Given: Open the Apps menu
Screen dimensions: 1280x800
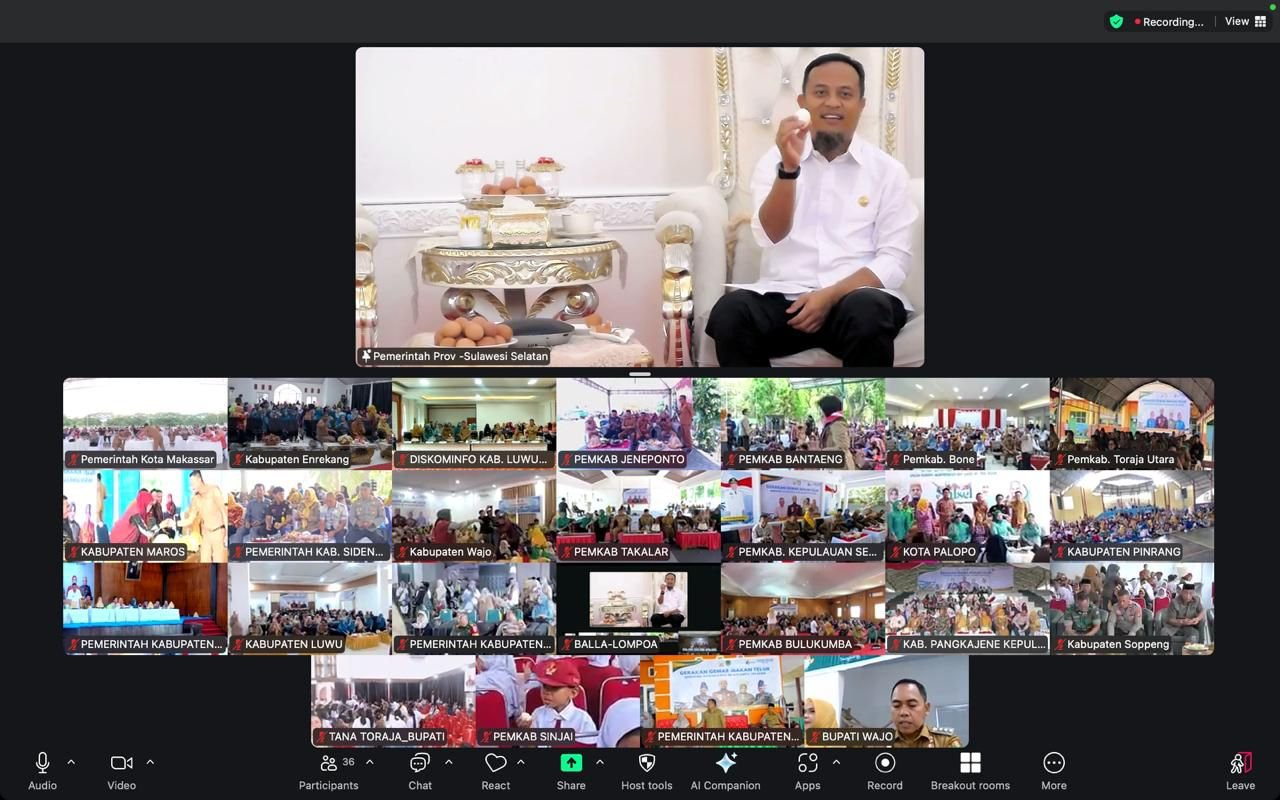Looking at the screenshot, I should click(x=807, y=770).
